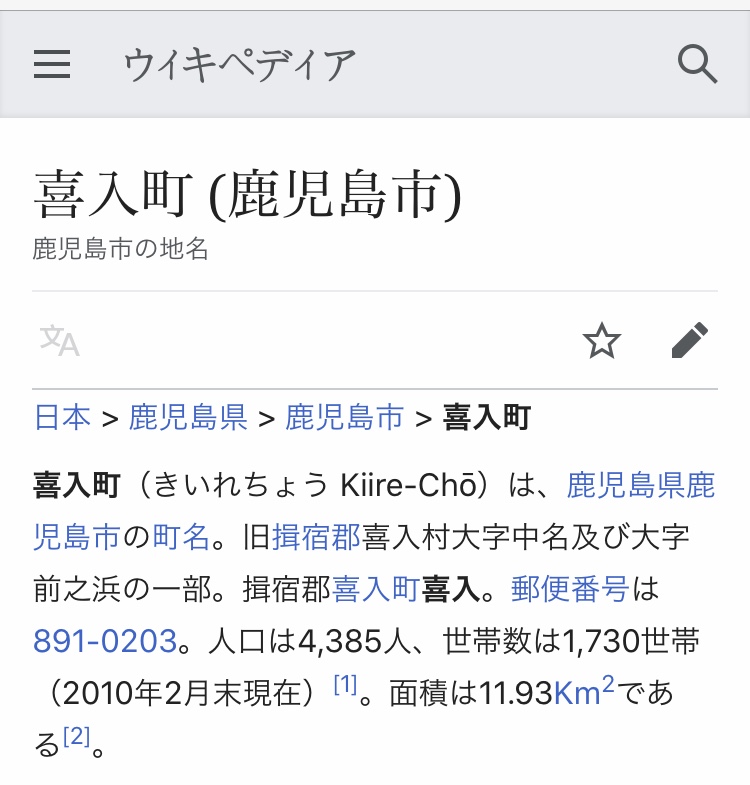Follow the 町名 link

point(181,538)
